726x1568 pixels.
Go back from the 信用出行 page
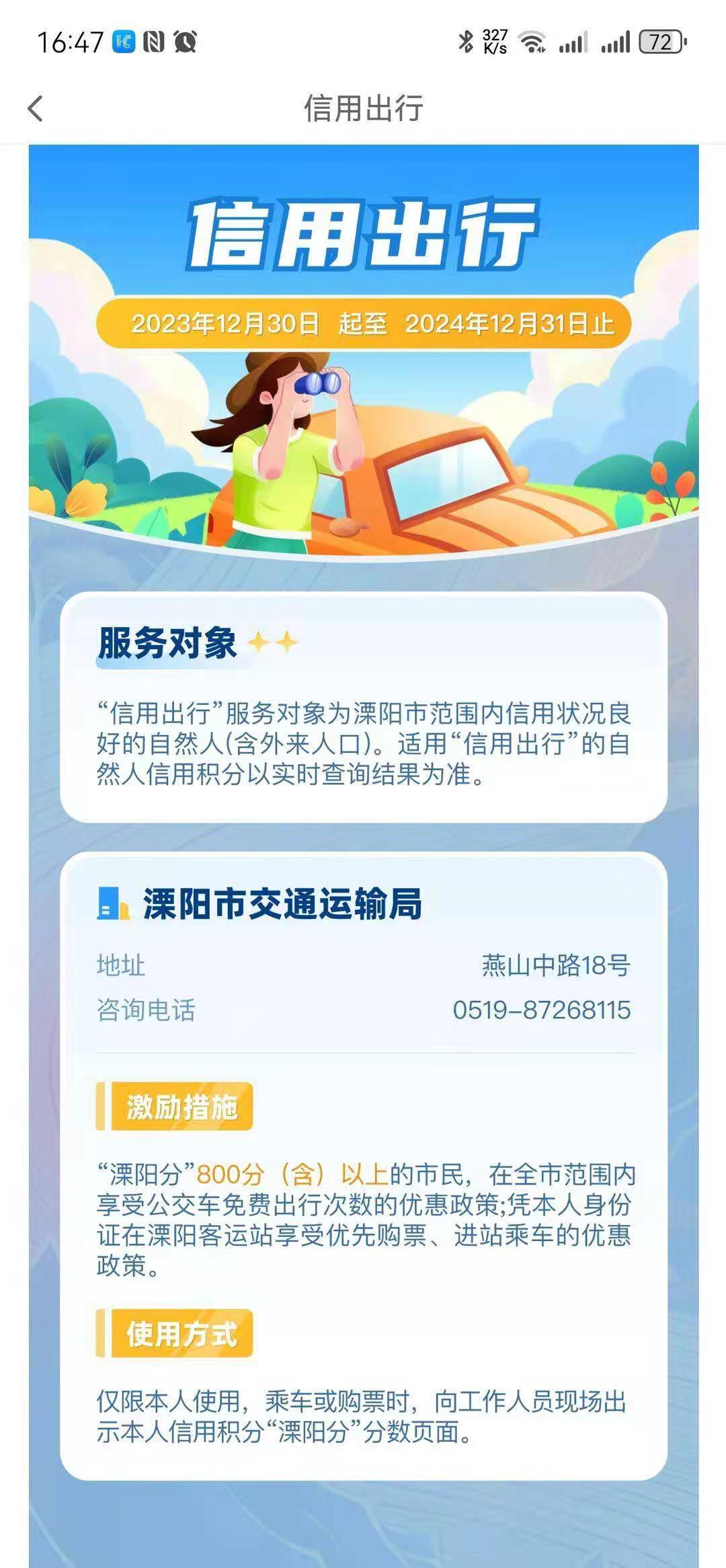point(36,108)
